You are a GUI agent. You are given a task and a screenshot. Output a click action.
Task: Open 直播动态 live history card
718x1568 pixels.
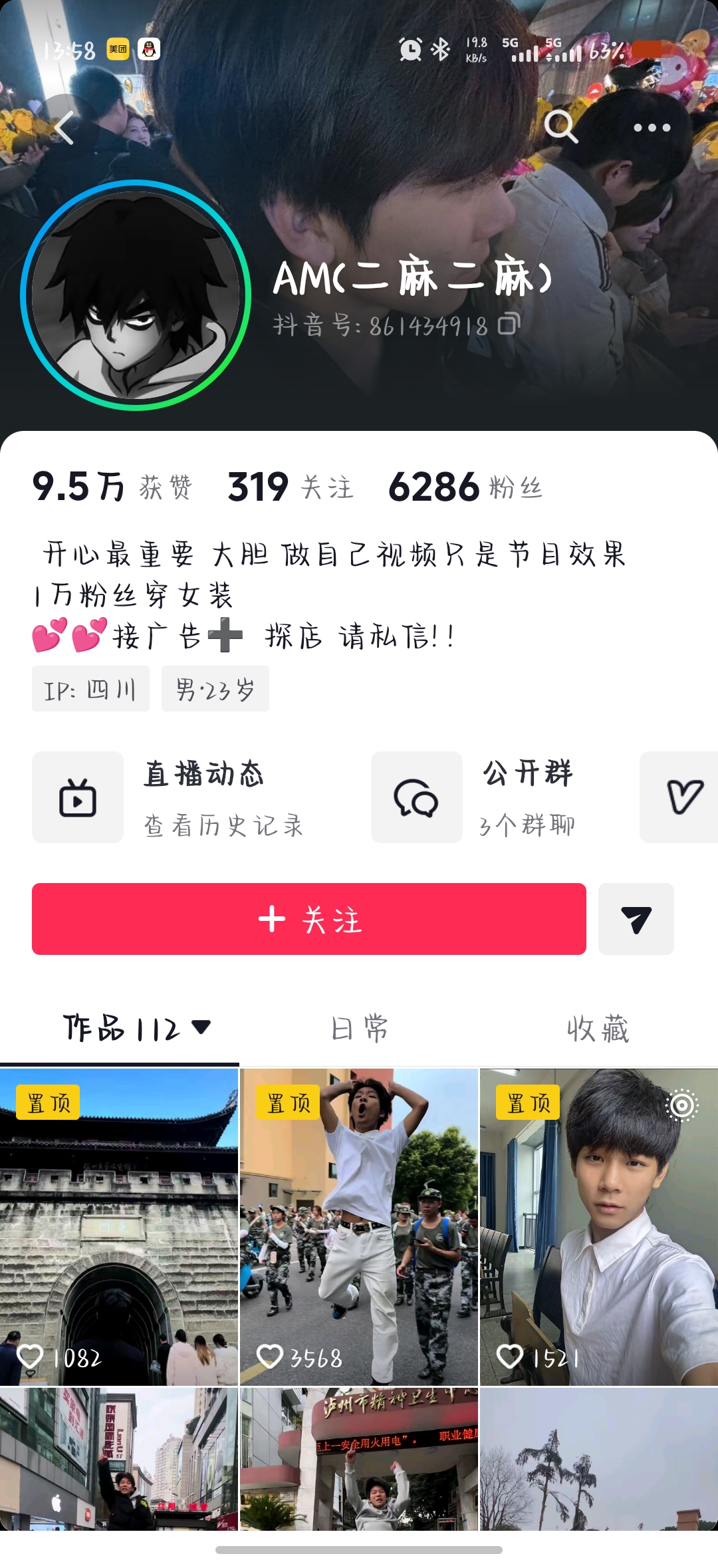(193, 797)
